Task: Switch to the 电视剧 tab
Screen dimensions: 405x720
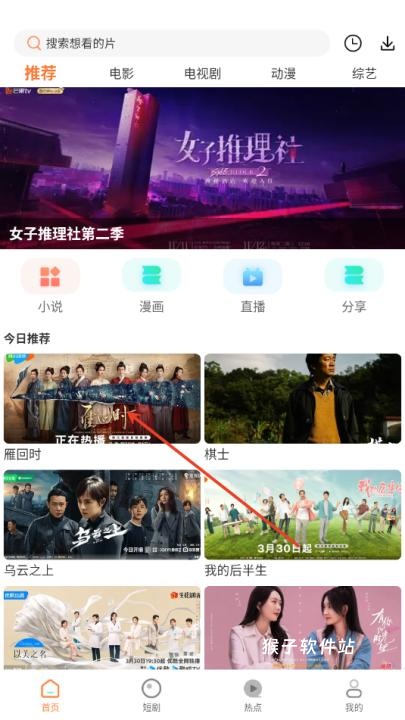Action: coord(202,73)
